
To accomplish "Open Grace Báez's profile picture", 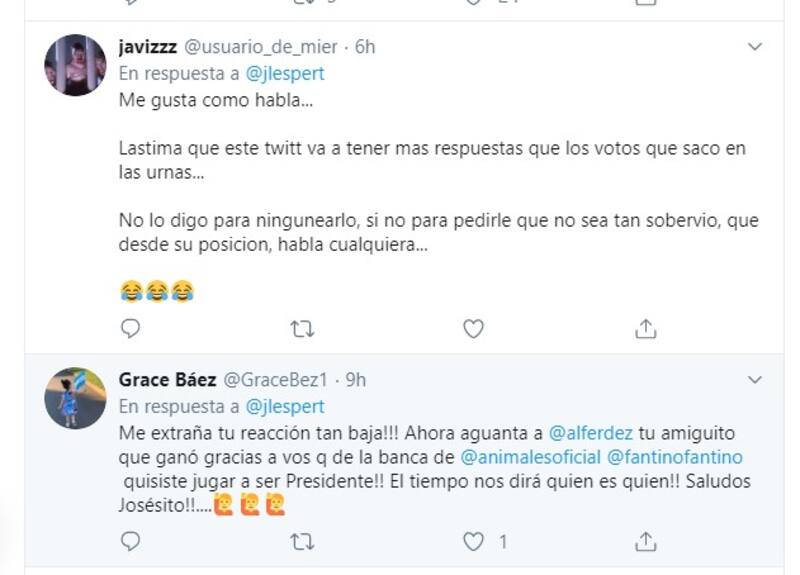I will coord(75,397).
